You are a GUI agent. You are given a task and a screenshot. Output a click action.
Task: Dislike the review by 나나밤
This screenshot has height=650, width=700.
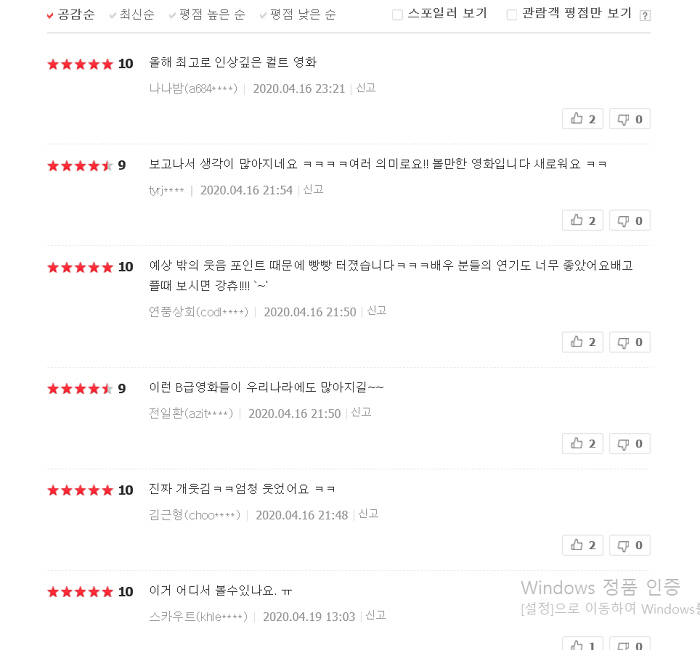pyautogui.click(x=630, y=119)
